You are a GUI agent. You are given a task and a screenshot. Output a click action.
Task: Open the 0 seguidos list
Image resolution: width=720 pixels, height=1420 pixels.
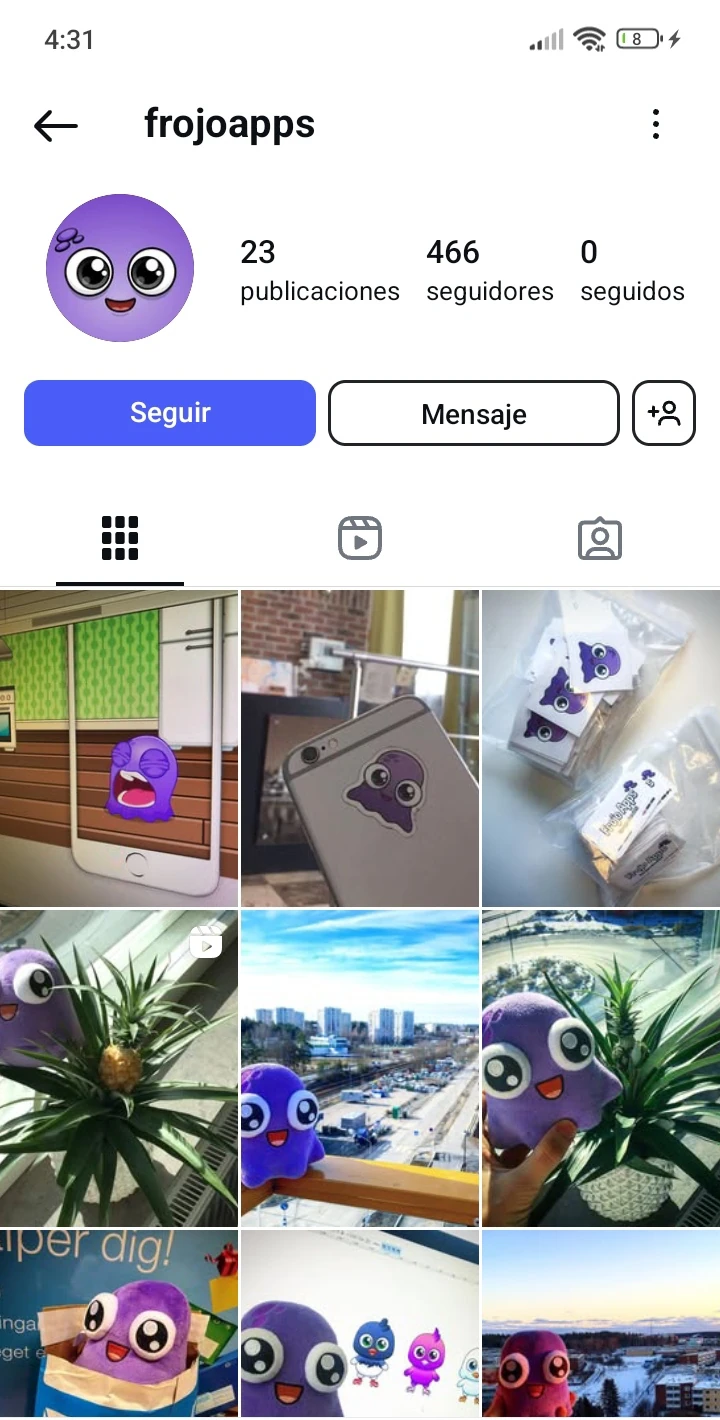[632, 268]
